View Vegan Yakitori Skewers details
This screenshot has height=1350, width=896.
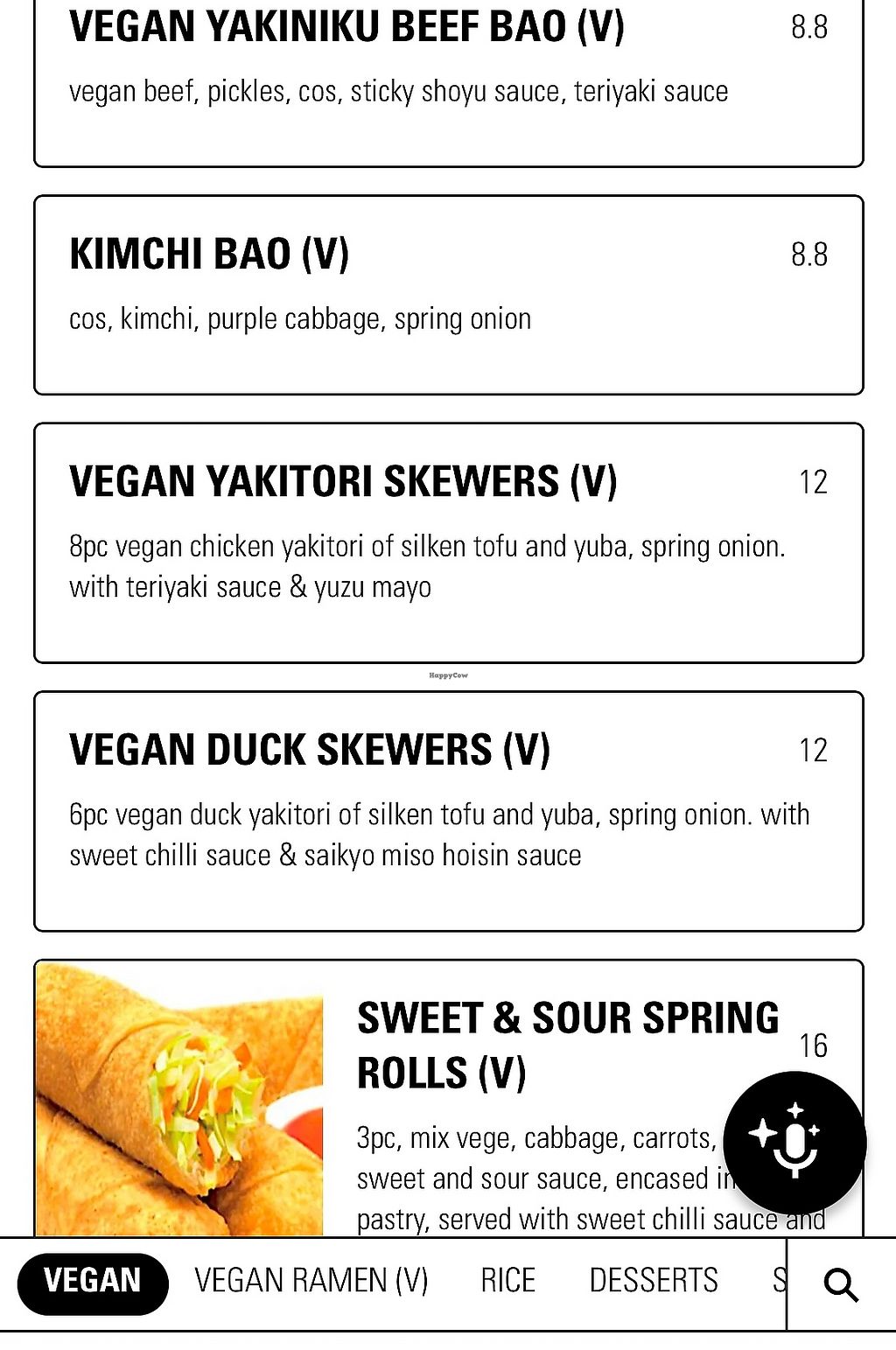[x=448, y=542]
